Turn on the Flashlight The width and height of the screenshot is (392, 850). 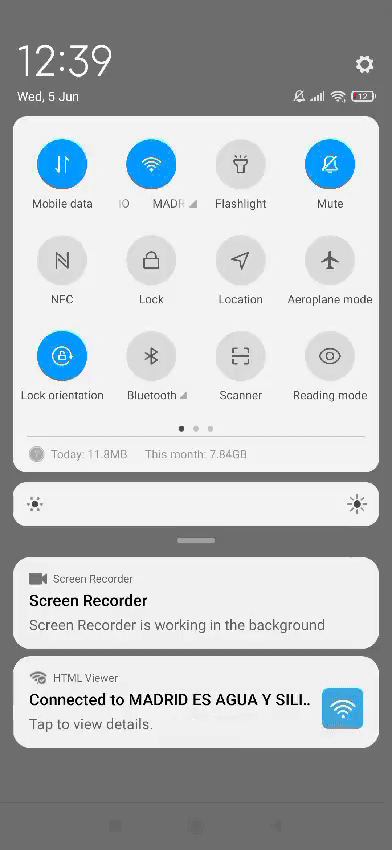click(x=241, y=164)
